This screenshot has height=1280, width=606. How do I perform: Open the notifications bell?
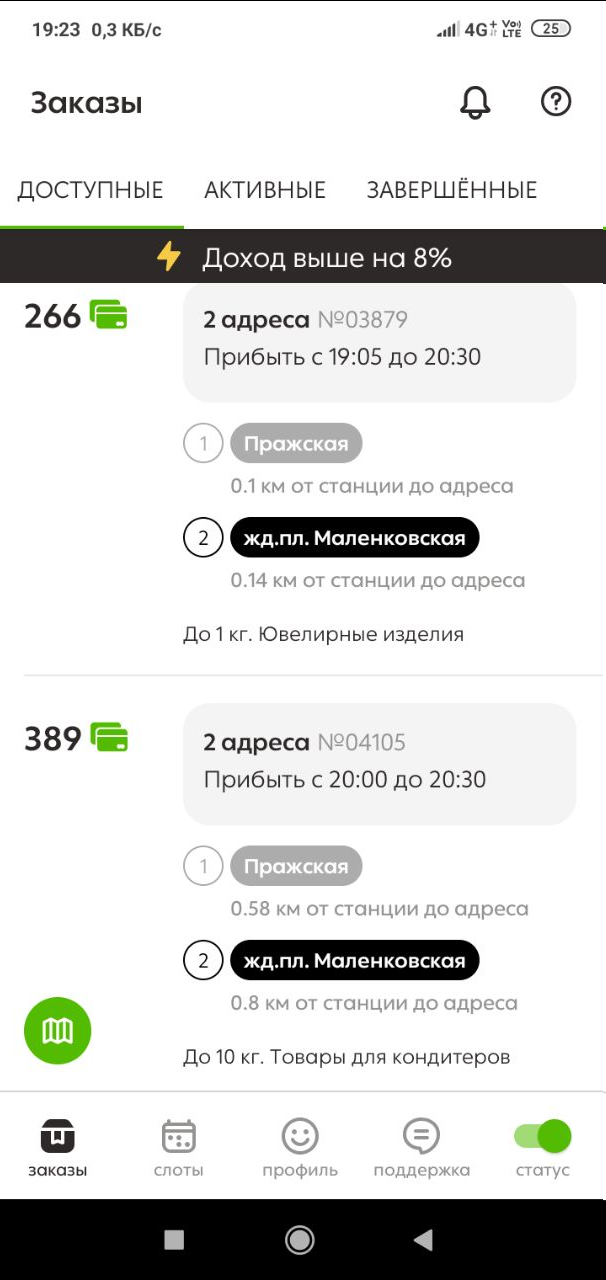475,102
